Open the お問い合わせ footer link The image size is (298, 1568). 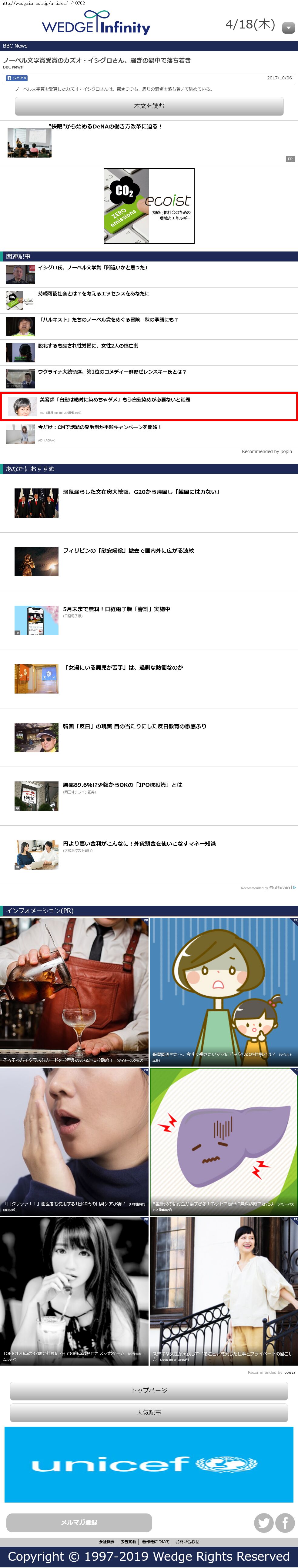[187, 1542]
